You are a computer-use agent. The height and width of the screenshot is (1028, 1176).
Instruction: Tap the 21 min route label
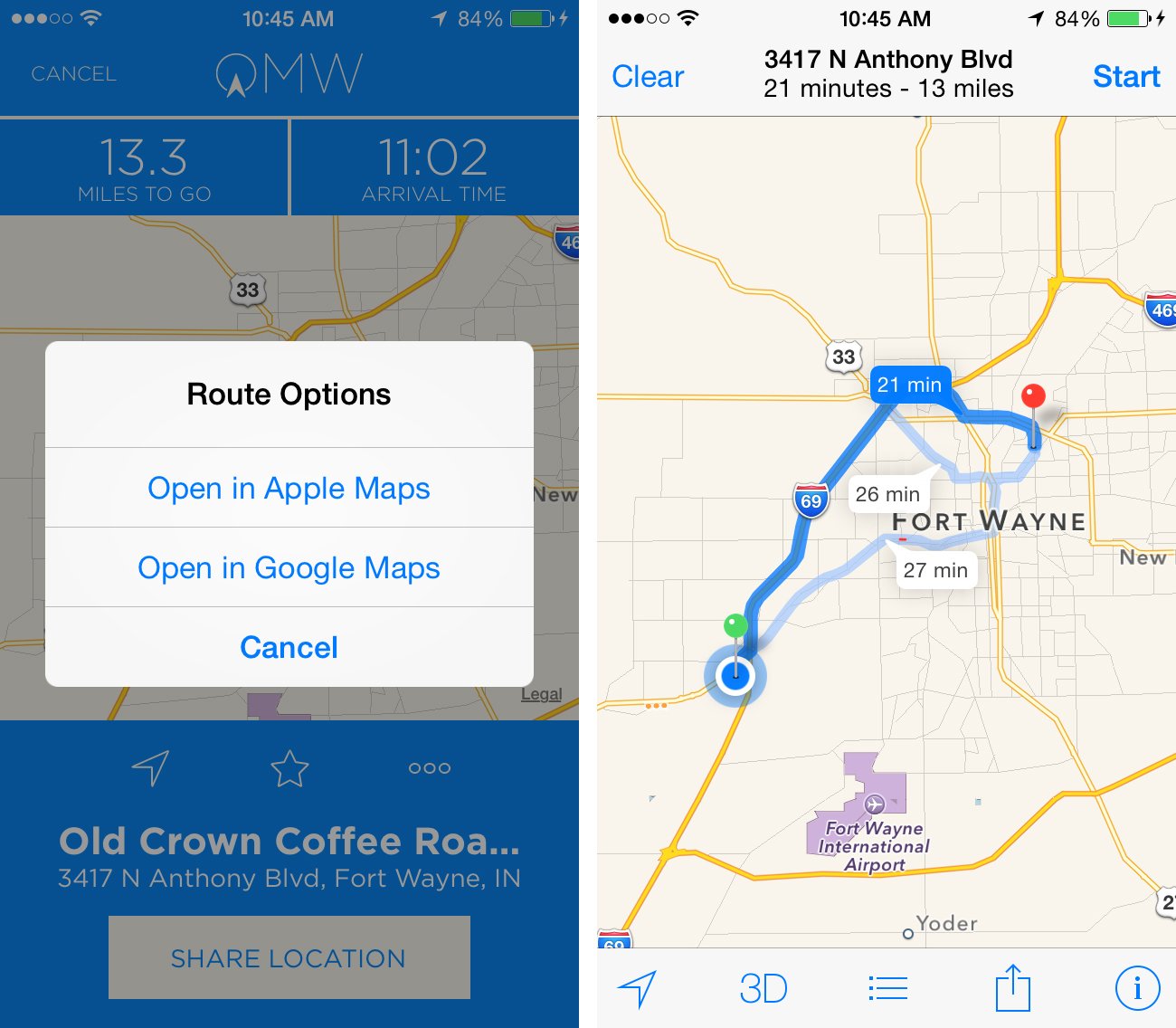click(910, 385)
